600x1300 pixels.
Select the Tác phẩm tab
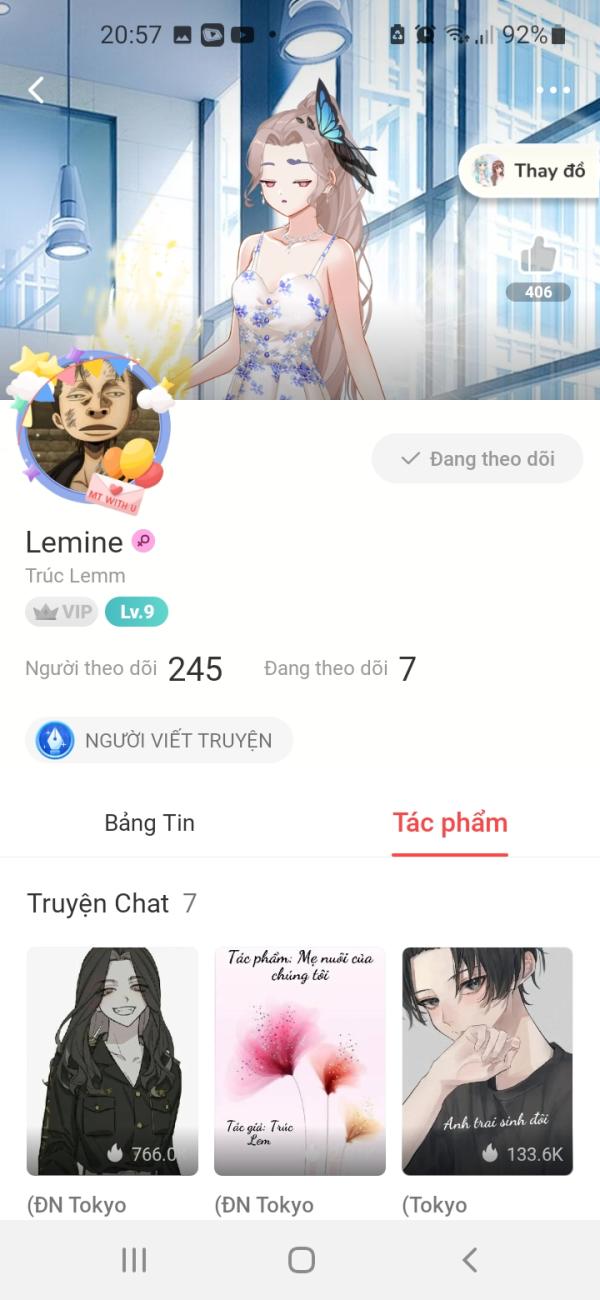click(450, 823)
